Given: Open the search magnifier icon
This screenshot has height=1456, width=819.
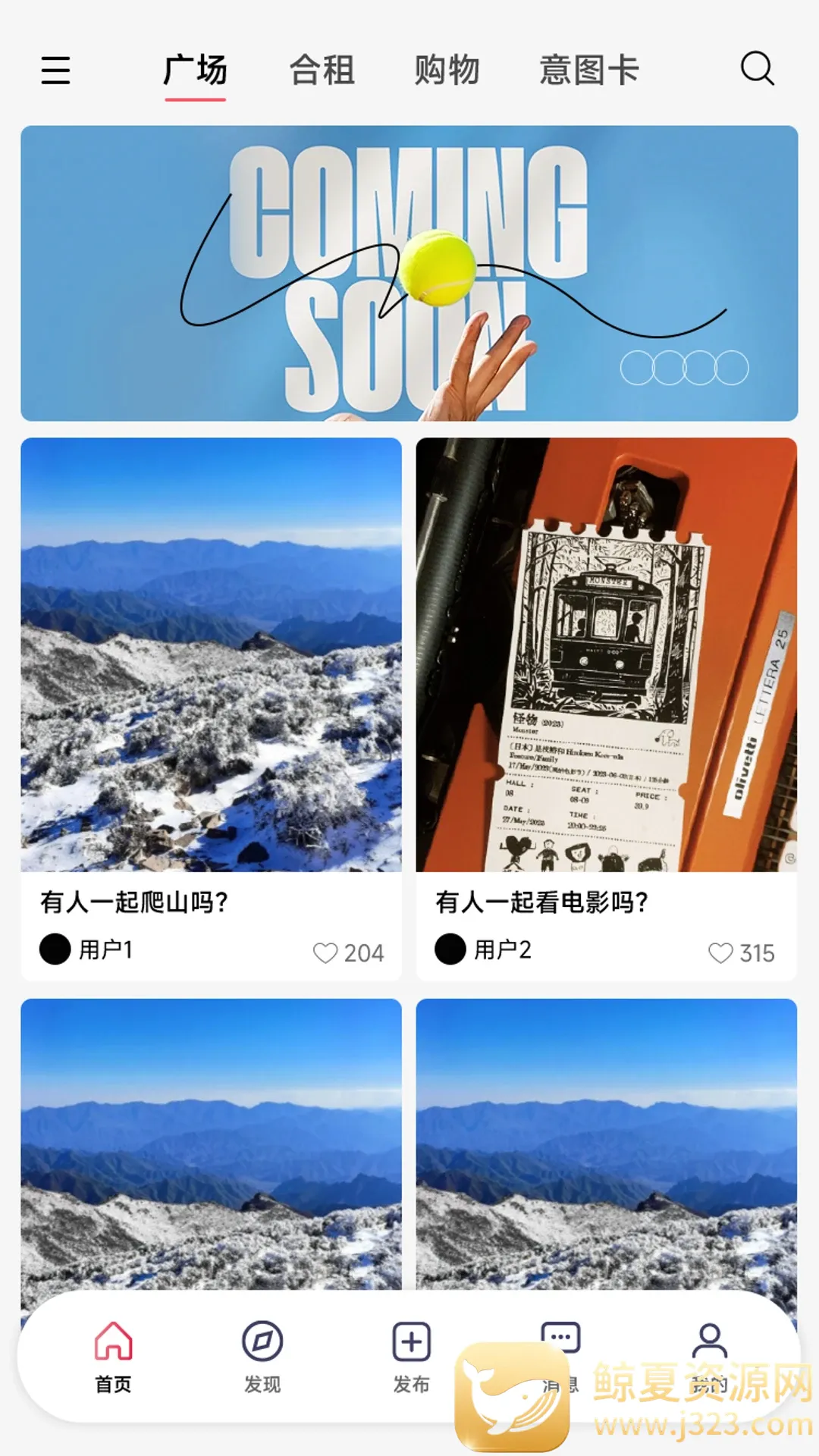Looking at the screenshot, I should click(757, 68).
